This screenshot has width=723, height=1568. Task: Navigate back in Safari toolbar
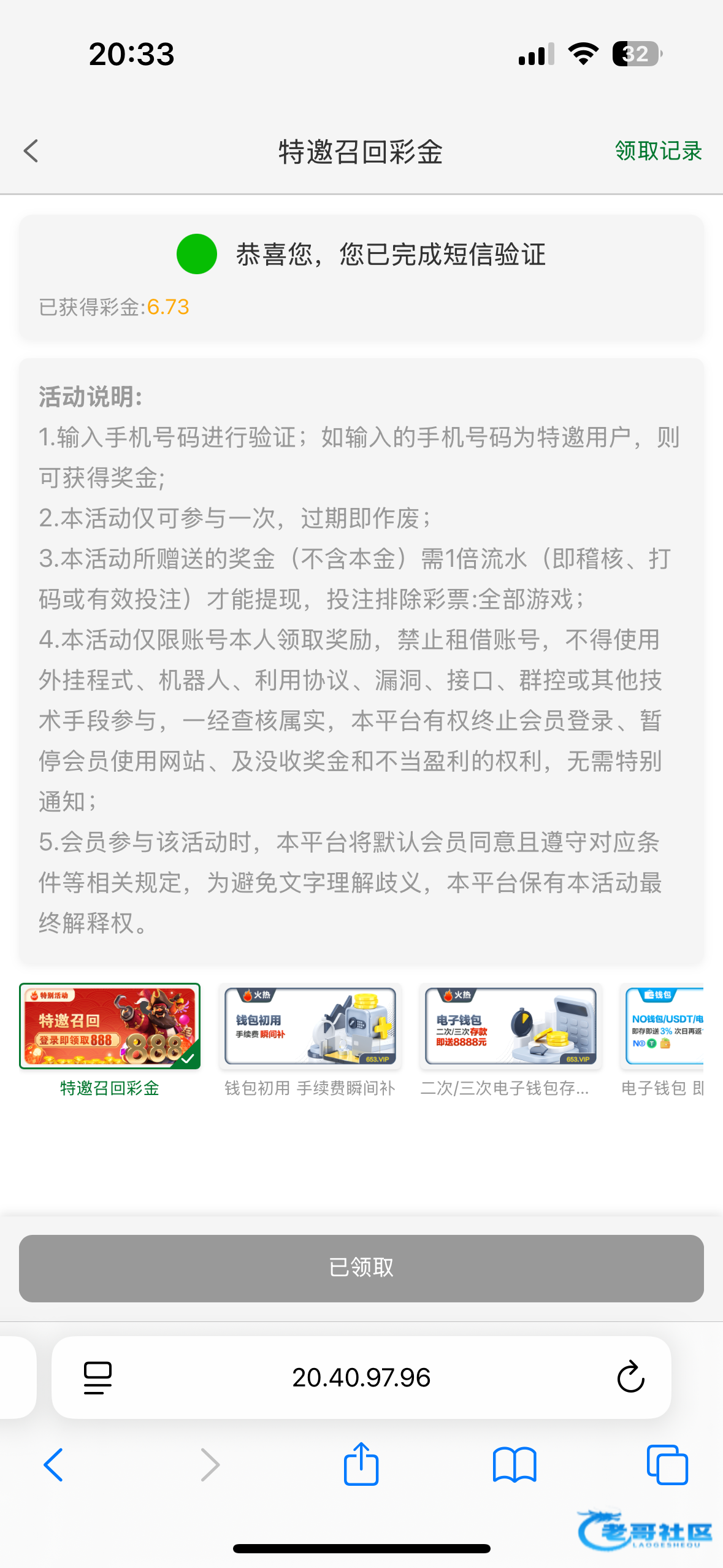[53, 1465]
